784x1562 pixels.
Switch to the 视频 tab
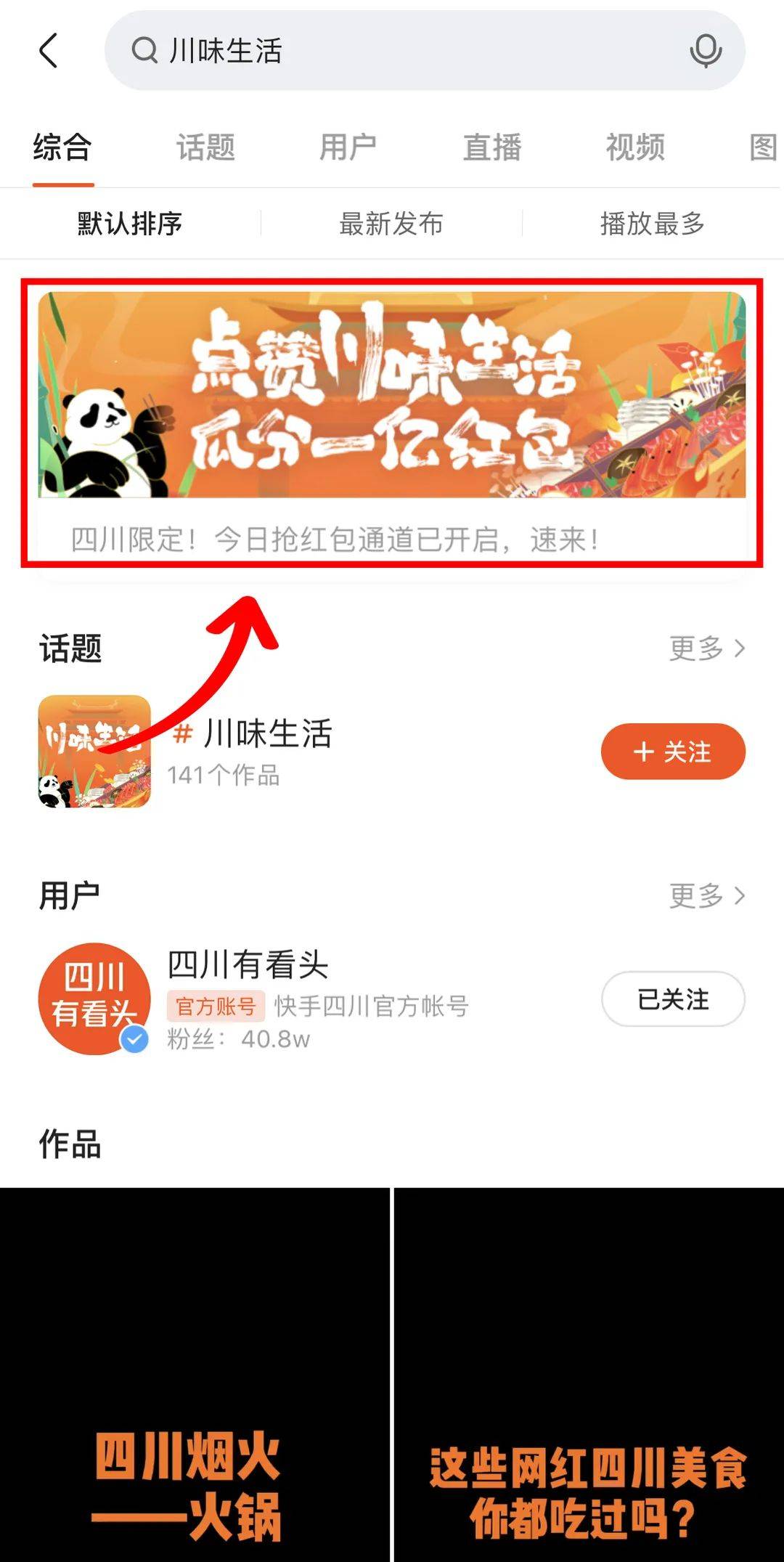coord(635,147)
